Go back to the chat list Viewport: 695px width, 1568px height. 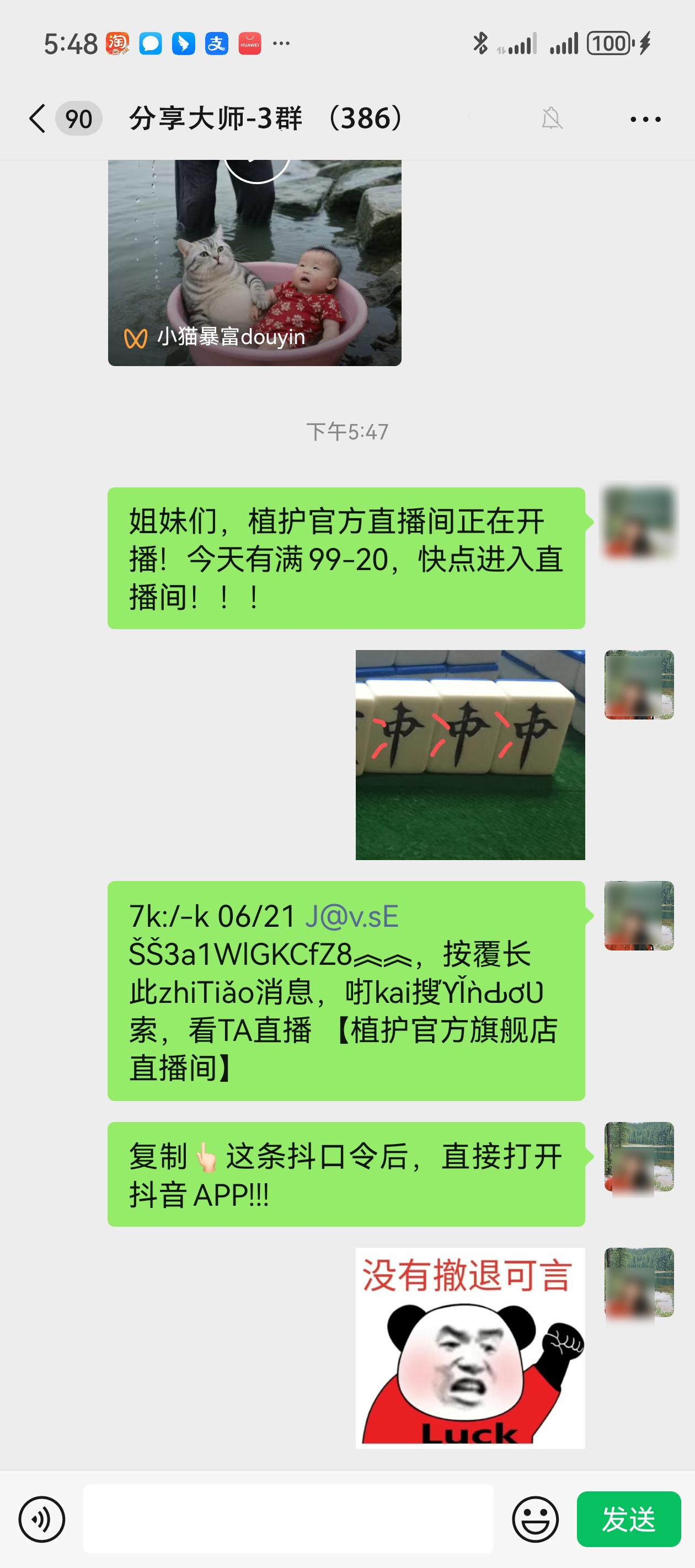38,118
